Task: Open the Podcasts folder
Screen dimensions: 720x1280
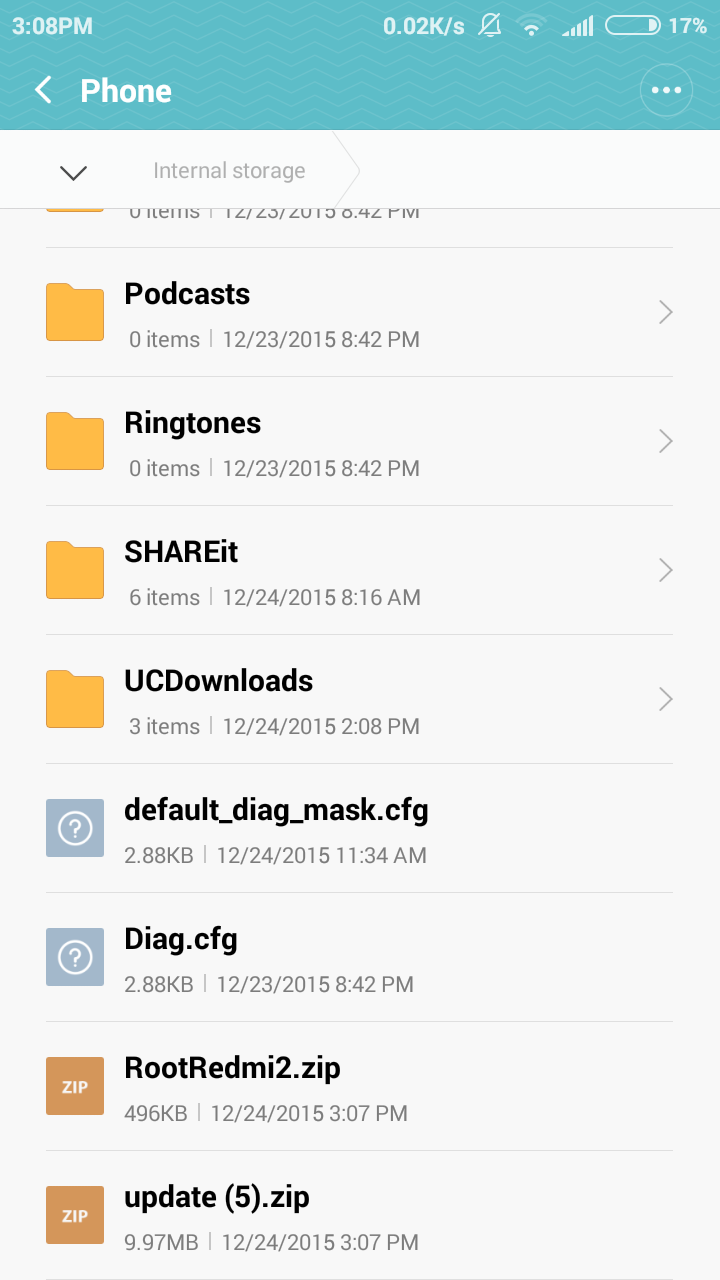Action: pyautogui.click(x=360, y=313)
